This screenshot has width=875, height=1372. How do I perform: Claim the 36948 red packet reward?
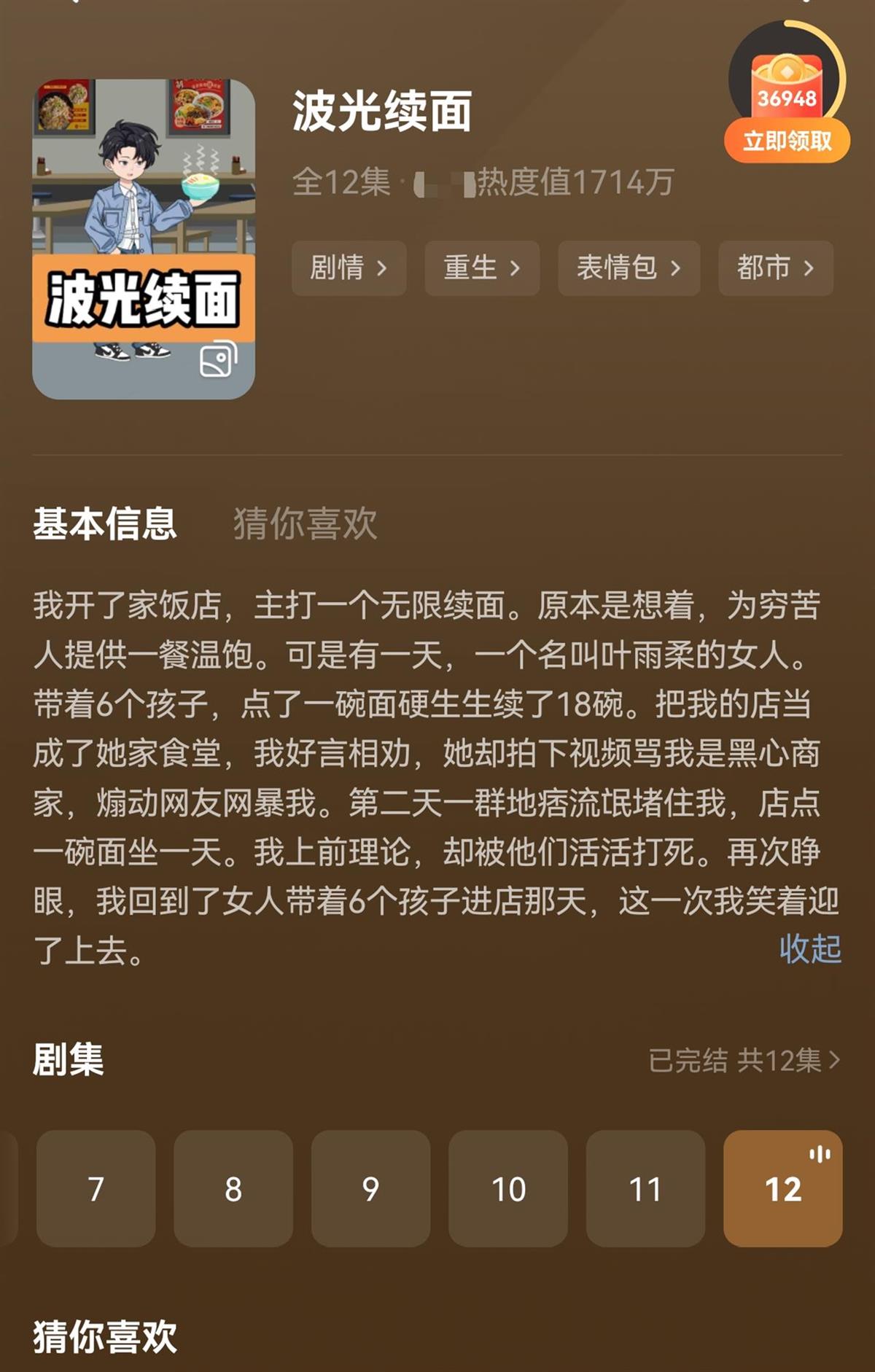click(x=787, y=140)
